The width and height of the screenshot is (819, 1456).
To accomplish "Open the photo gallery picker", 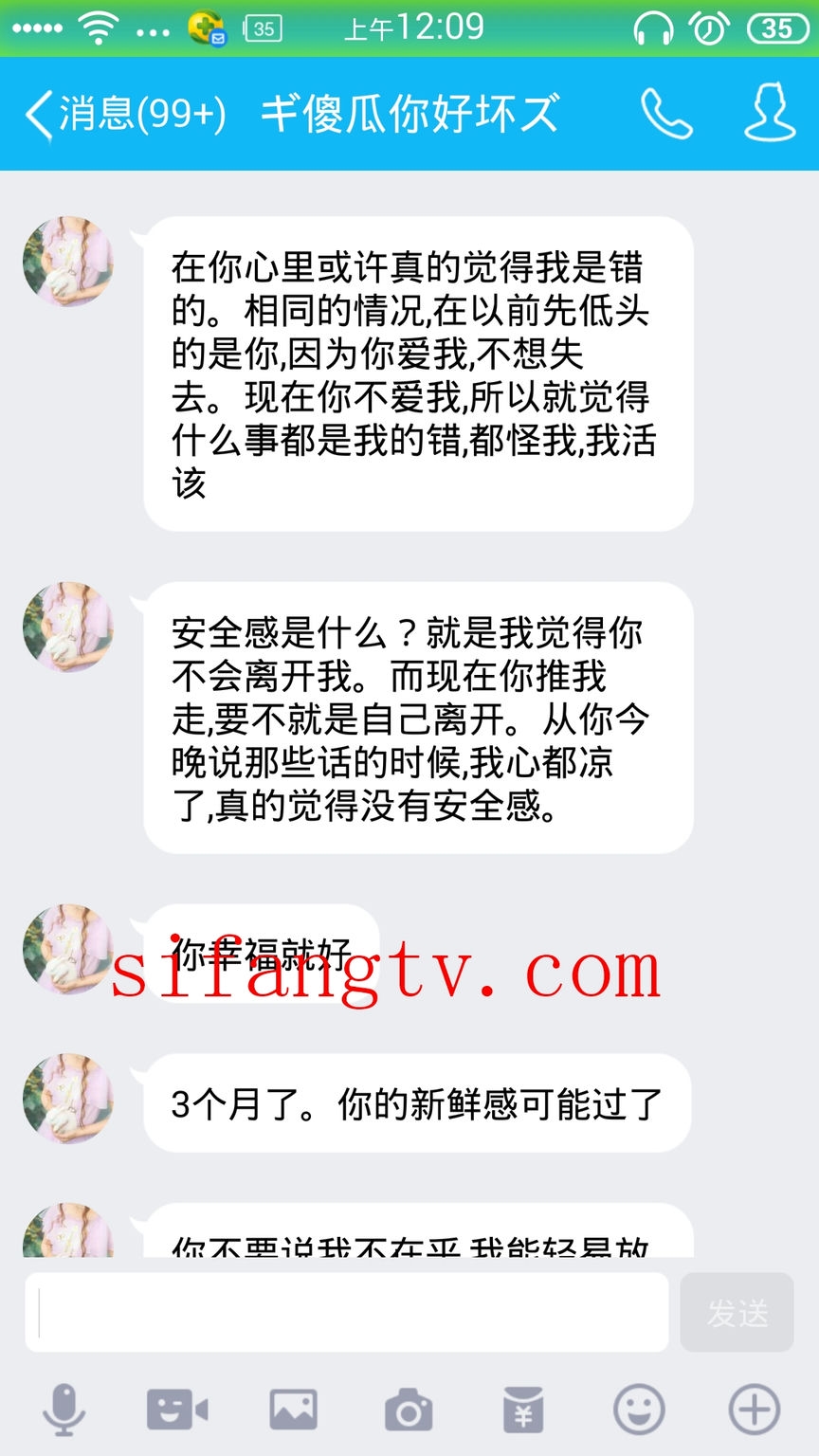I will click(x=293, y=1410).
